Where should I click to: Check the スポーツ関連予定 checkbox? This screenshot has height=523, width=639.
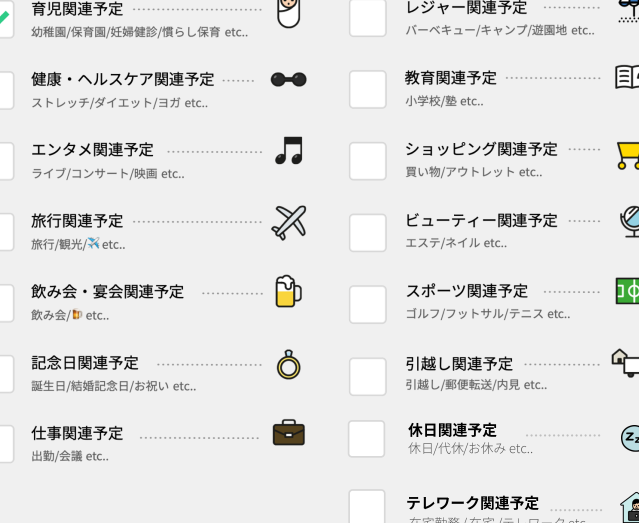coord(367,304)
